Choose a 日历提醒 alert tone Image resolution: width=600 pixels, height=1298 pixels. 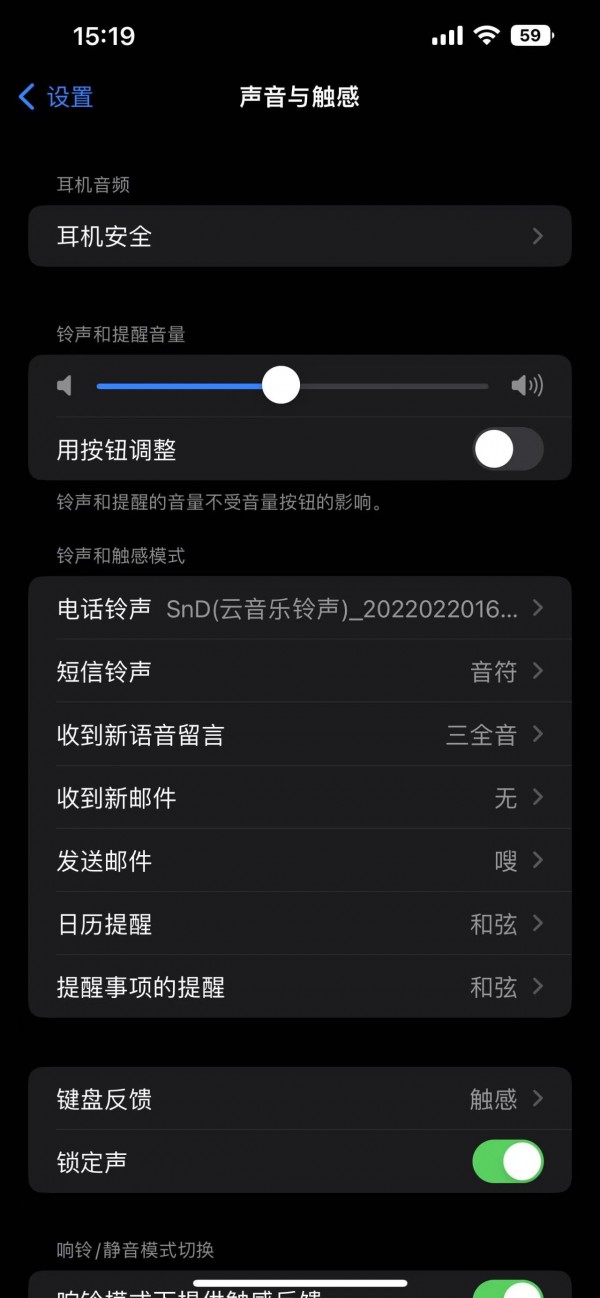point(300,924)
